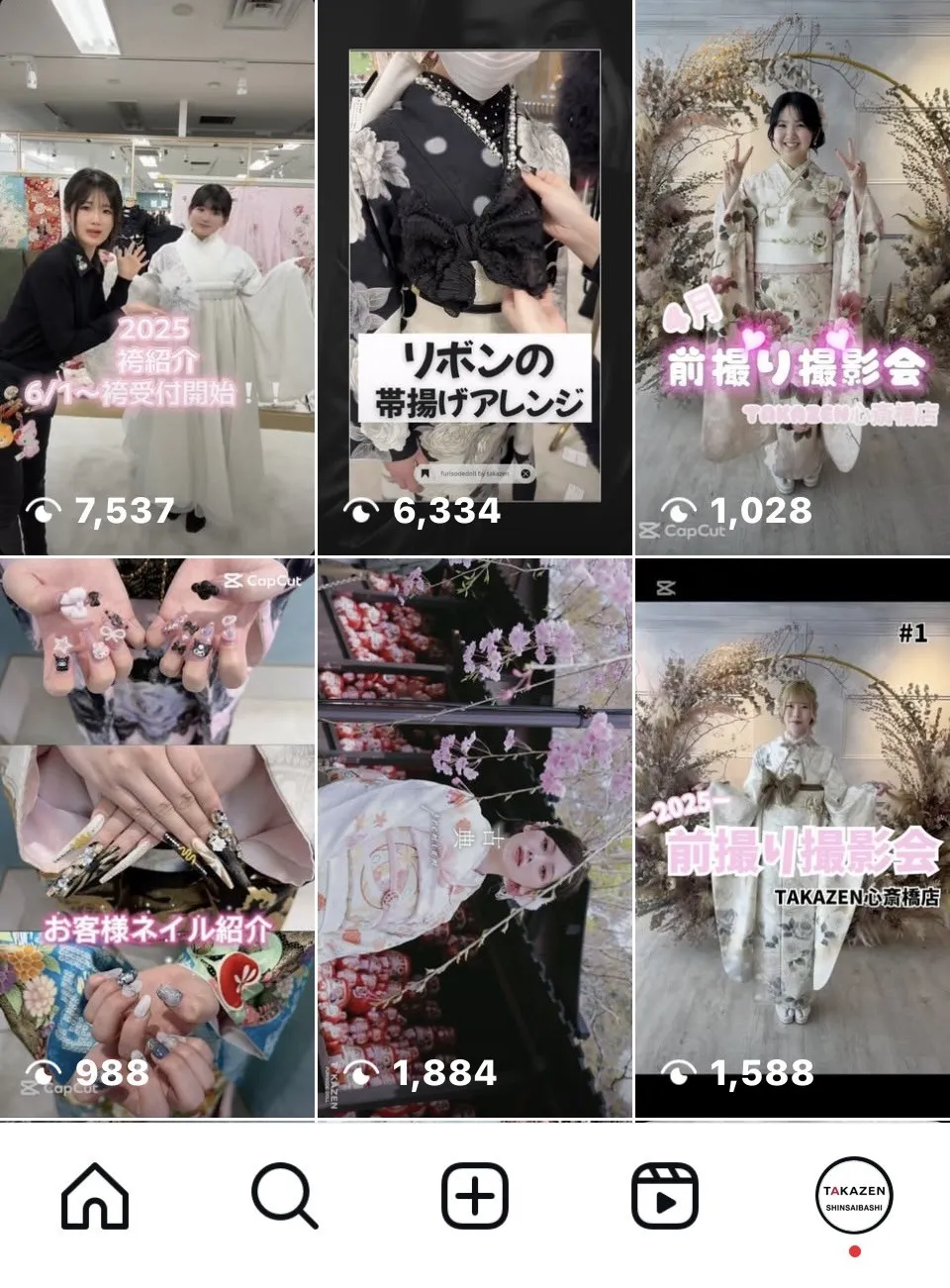The width and height of the screenshot is (950, 1288).
Task: Open the ribbon obiage arrangement reel
Action: click(474, 277)
